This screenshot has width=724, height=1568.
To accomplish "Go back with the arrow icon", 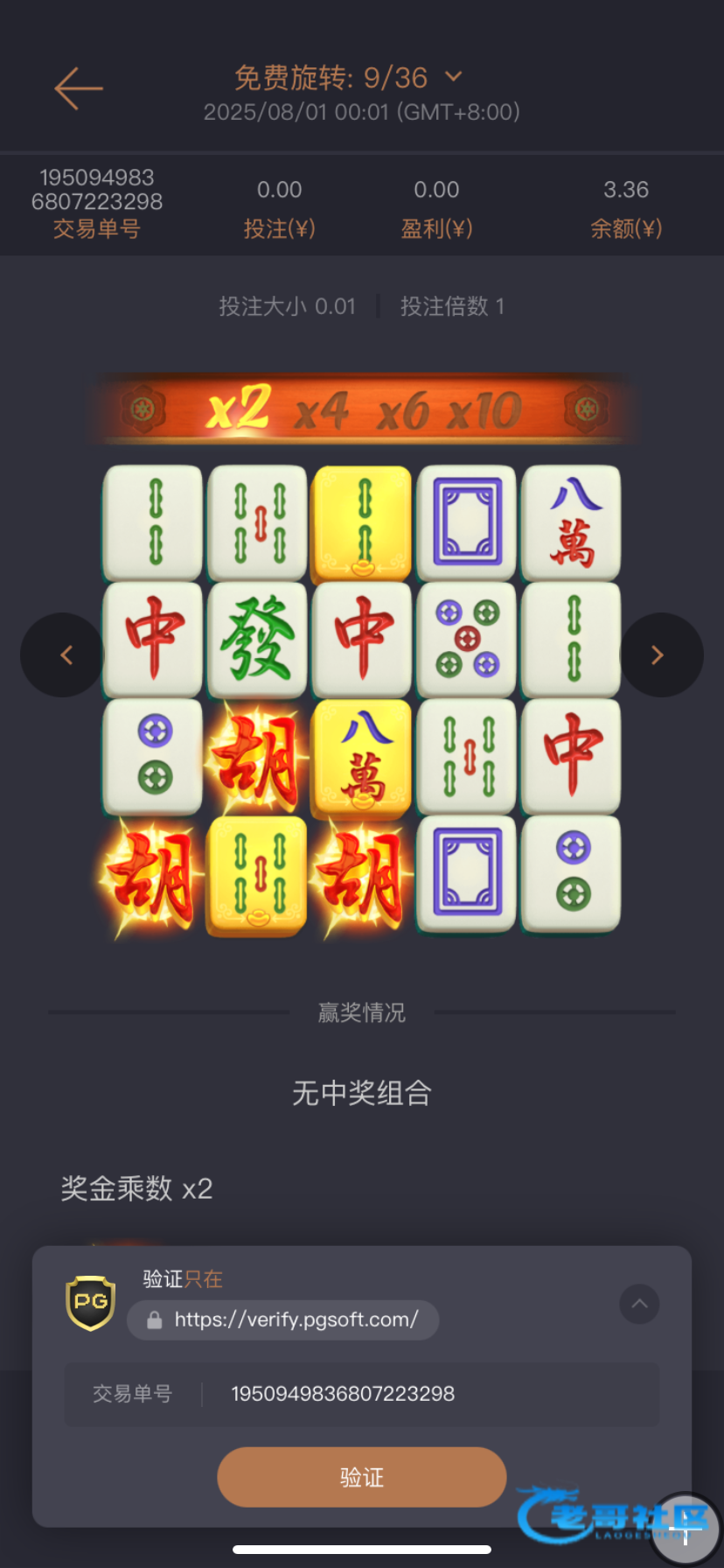I will pyautogui.click(x=79, y=88).
